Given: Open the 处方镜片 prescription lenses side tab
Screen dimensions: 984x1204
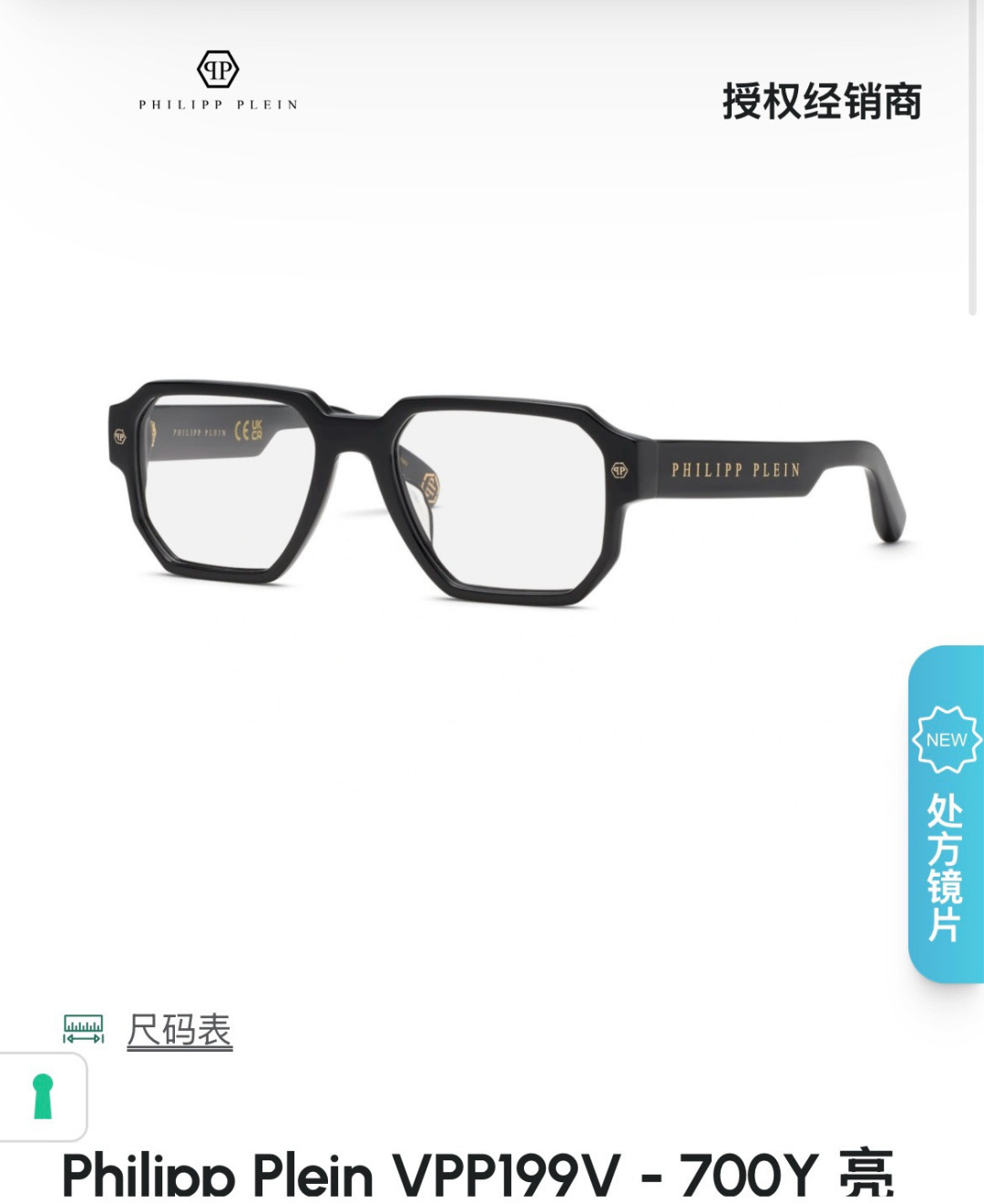Looking at the screenshot, I should [x=946, y=814].
